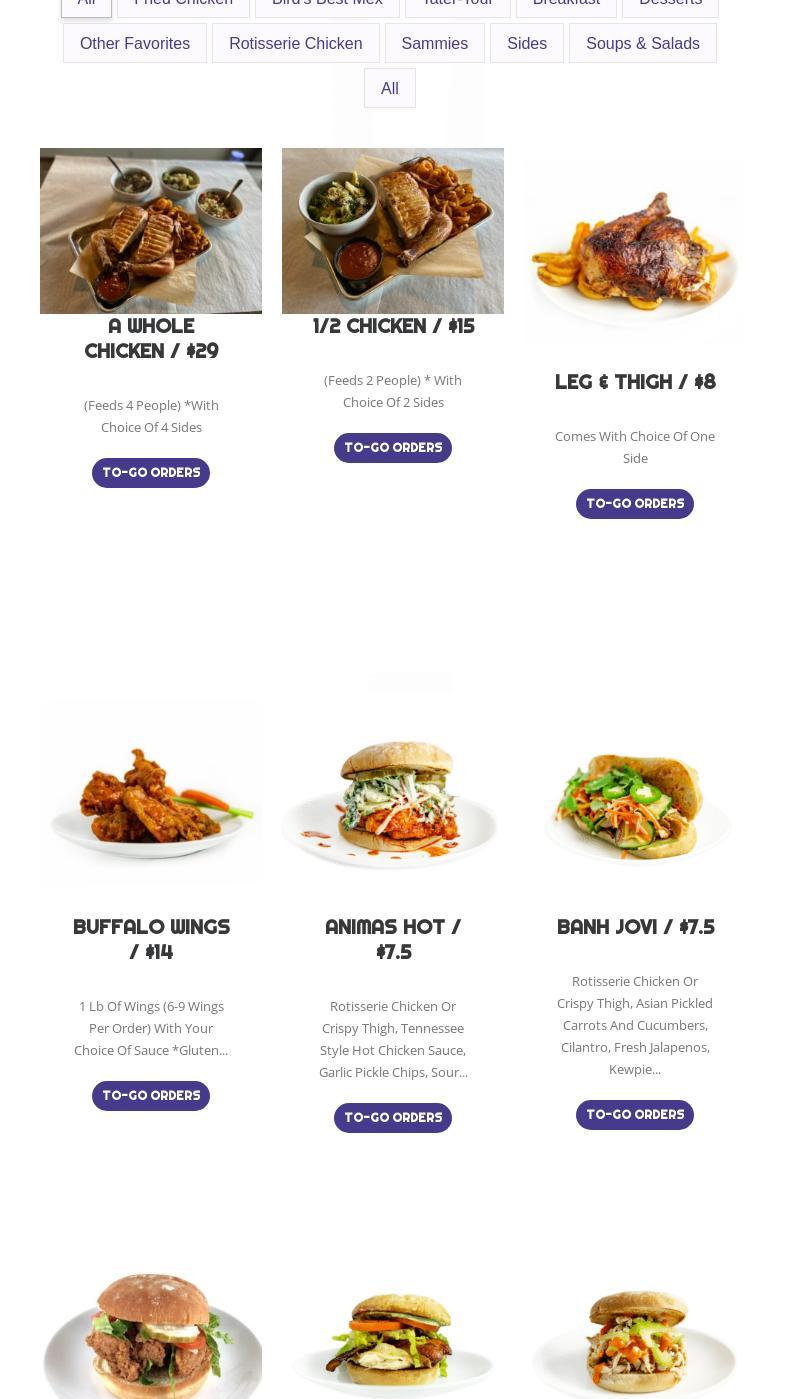The width and height of the screenshot is (785, 1399).
Task: Switch to Rotisserie Chicken category
Action: 295,43
